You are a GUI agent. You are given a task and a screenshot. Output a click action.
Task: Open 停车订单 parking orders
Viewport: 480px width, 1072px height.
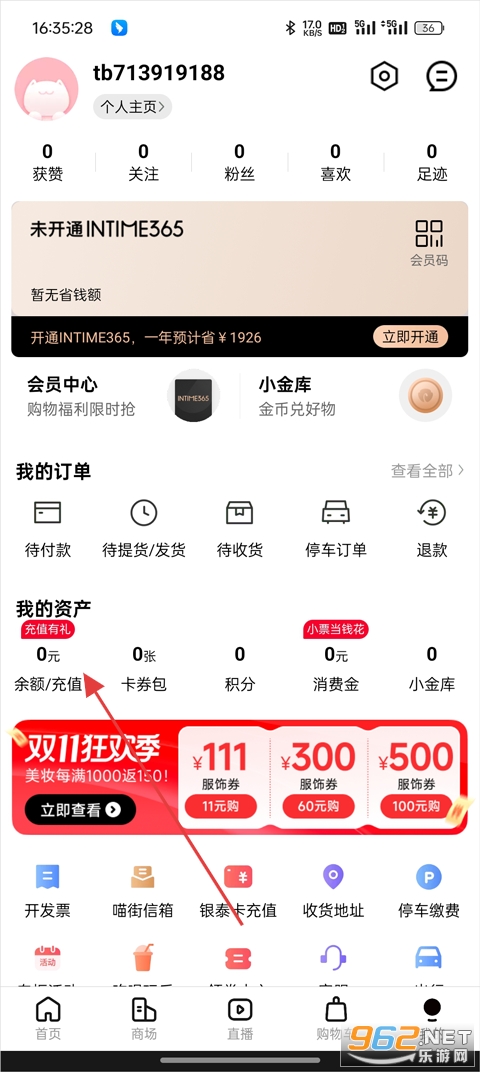336,529
